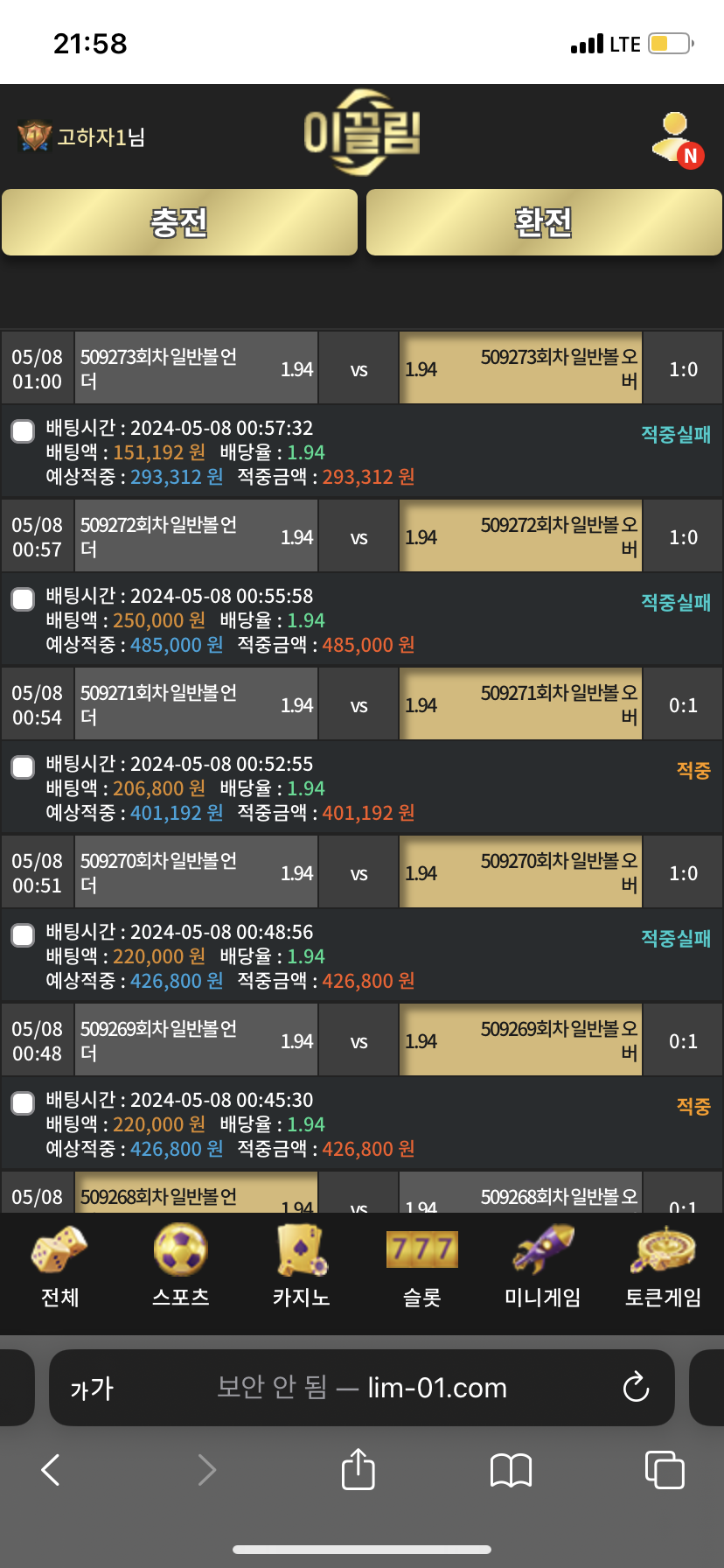Switch to the 전체 tab
Image resolution: width=724 pixels, height=1568 pixels.
[59, 1267]
